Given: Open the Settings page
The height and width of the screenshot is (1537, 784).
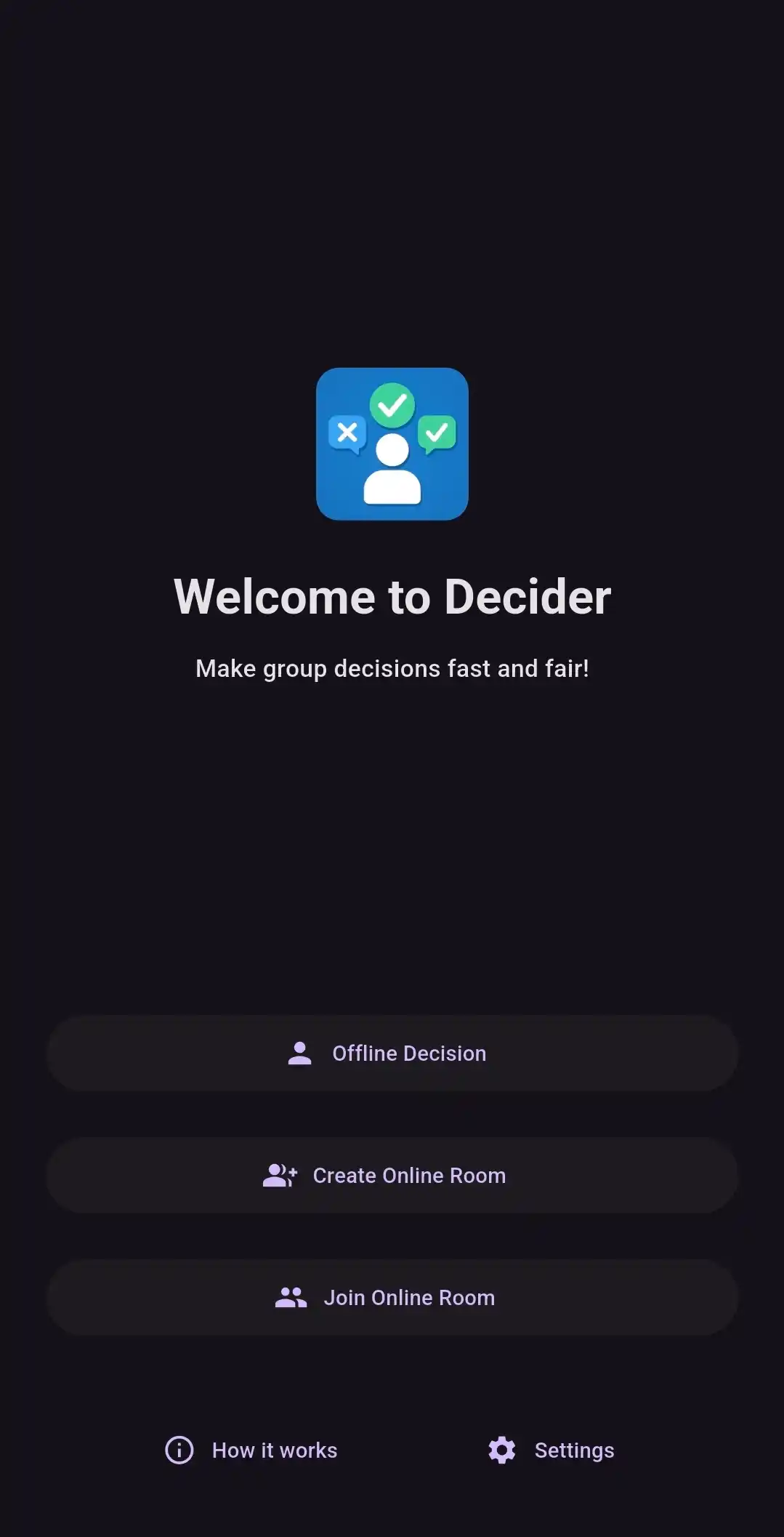Looking at the screenshot, I should coord(551,1450).
